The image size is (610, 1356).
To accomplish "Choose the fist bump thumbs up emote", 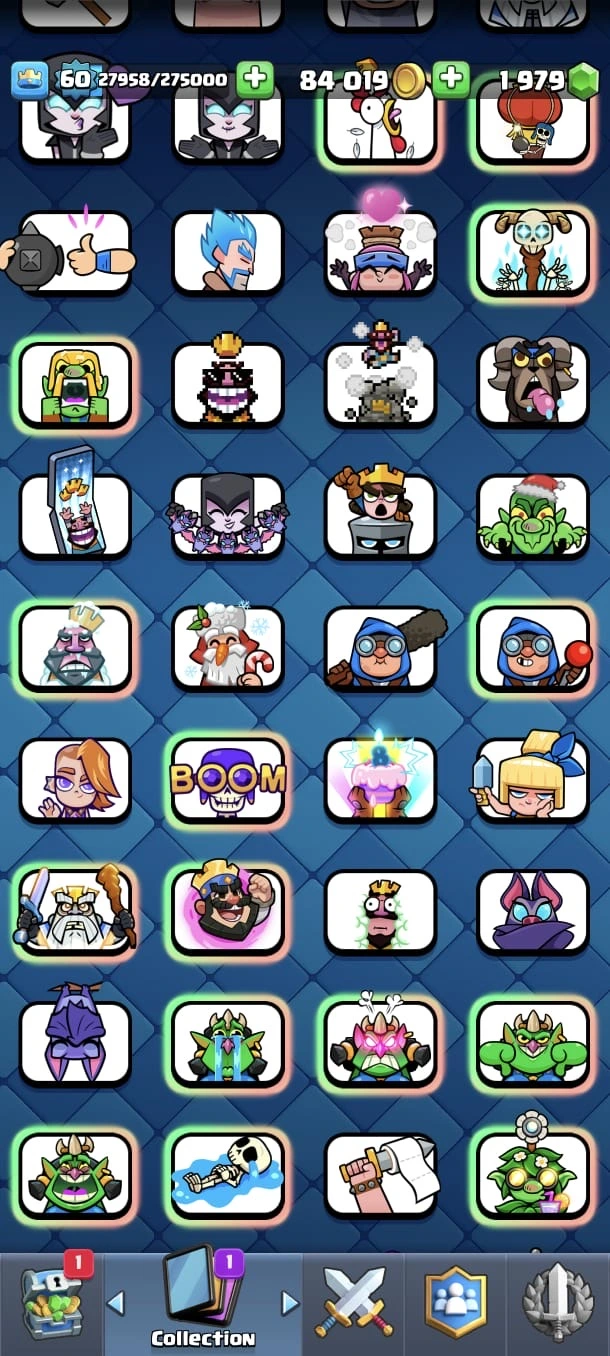I will pyautogui.click(x=75, y=253).
